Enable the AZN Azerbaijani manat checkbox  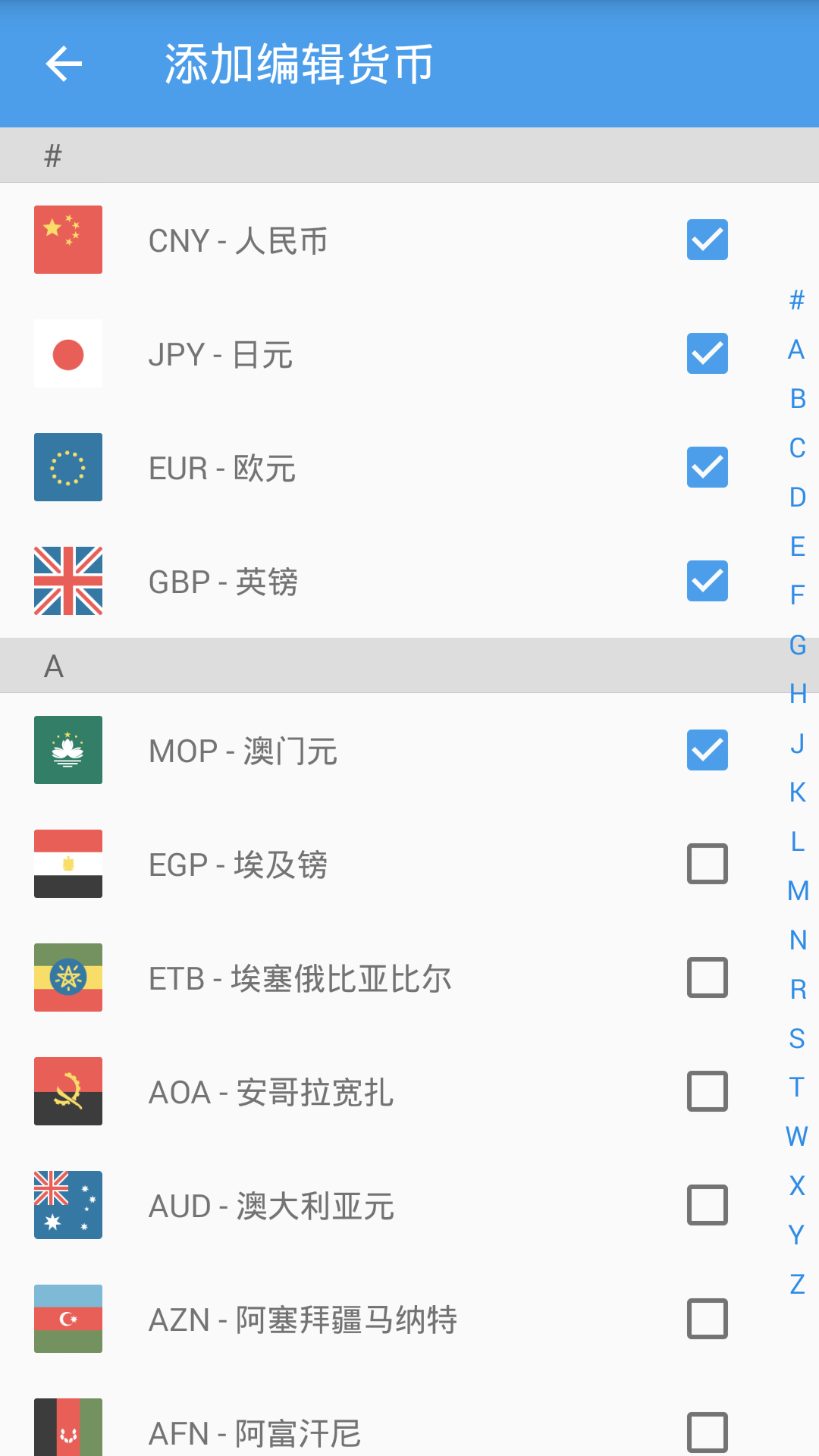pos(707,1319)
